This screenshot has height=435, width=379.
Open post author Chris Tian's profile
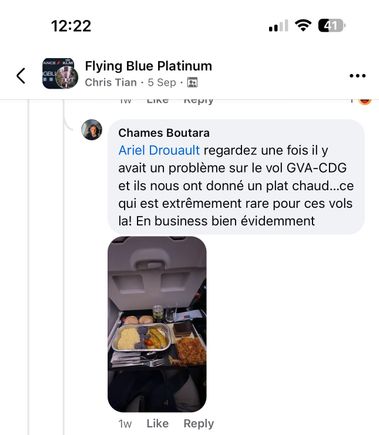111,82
